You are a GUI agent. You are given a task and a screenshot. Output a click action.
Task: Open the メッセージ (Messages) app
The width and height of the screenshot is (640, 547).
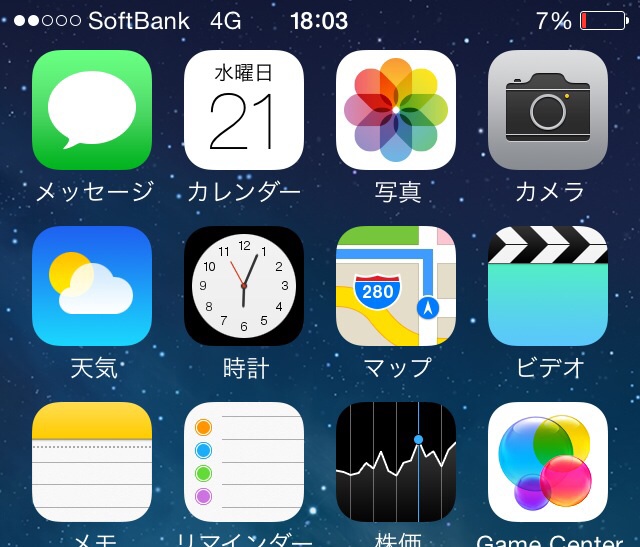[92, 110]
